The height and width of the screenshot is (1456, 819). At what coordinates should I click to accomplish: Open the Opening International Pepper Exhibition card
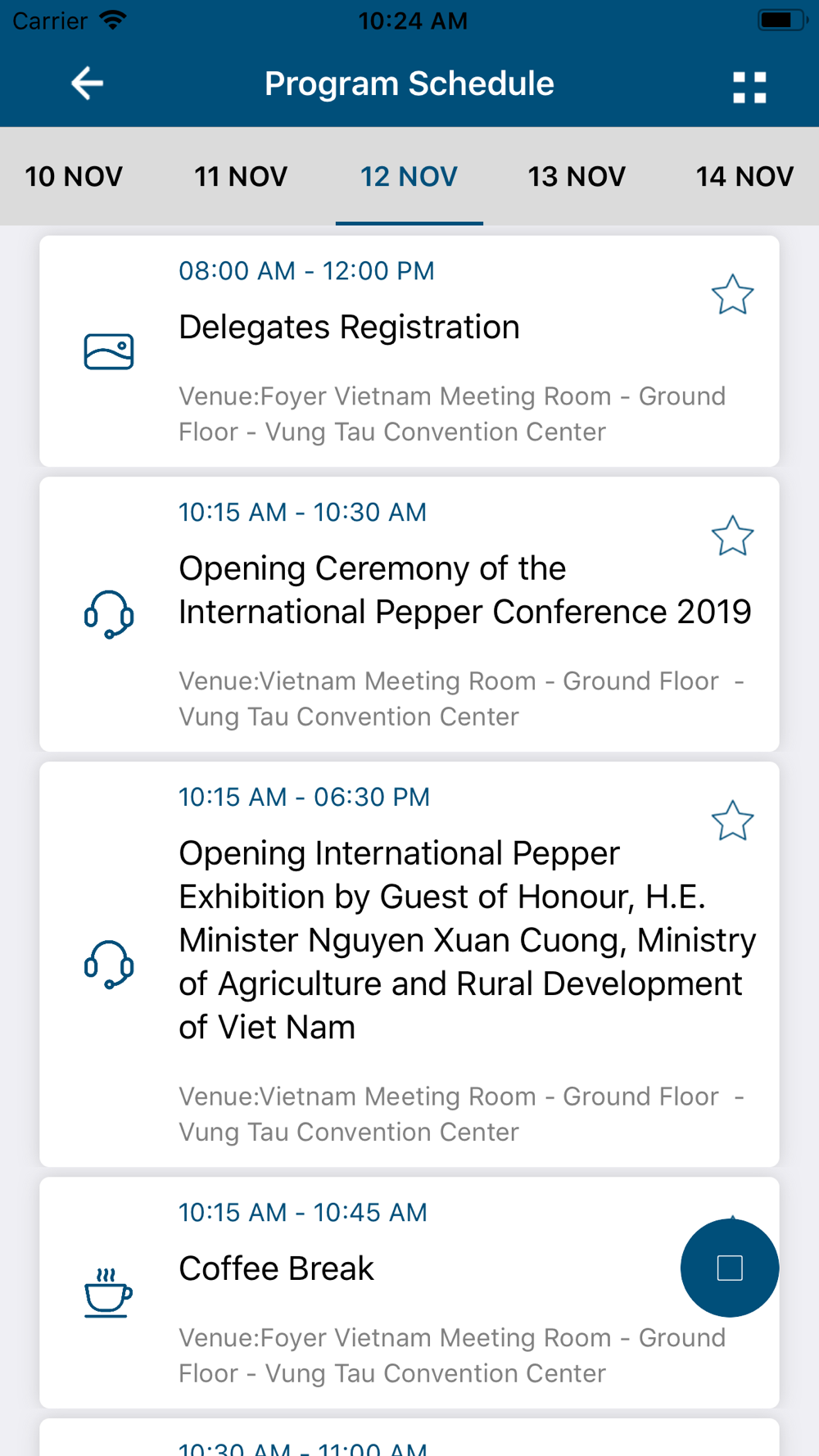[409, 965]
